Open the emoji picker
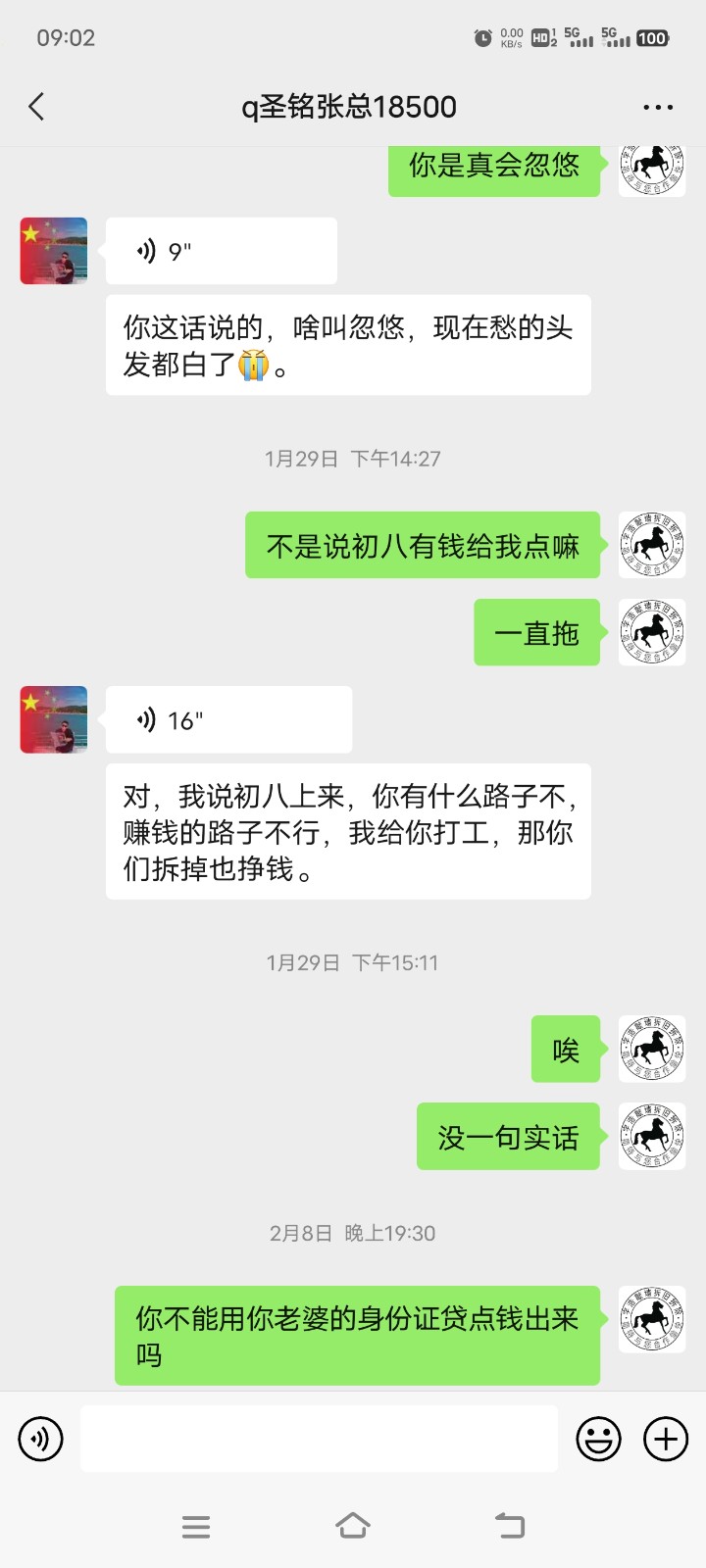This screenshot has height=1568, width=706. (598, 1439)
